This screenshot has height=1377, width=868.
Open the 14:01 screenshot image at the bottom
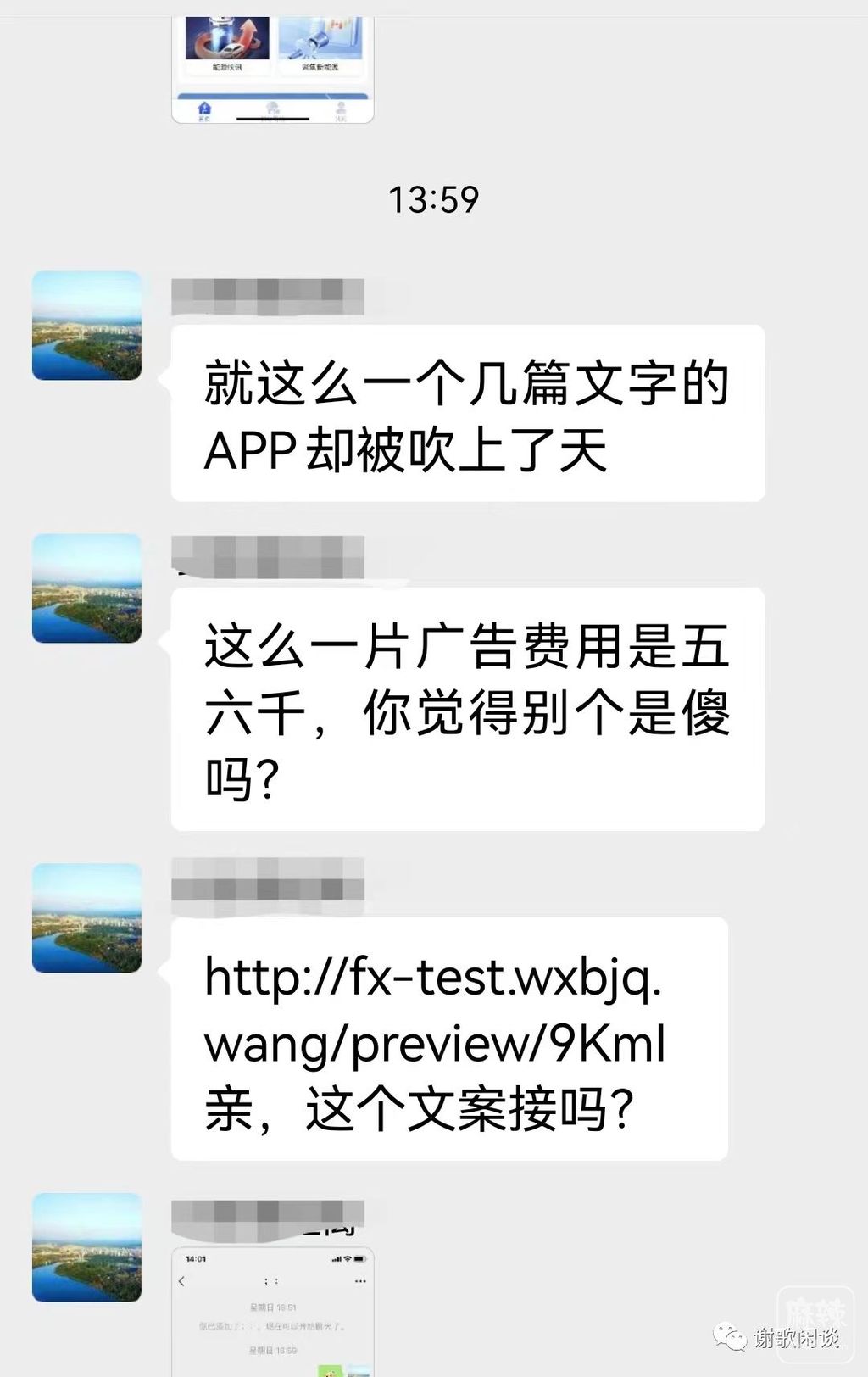(x=272, y=1310)
